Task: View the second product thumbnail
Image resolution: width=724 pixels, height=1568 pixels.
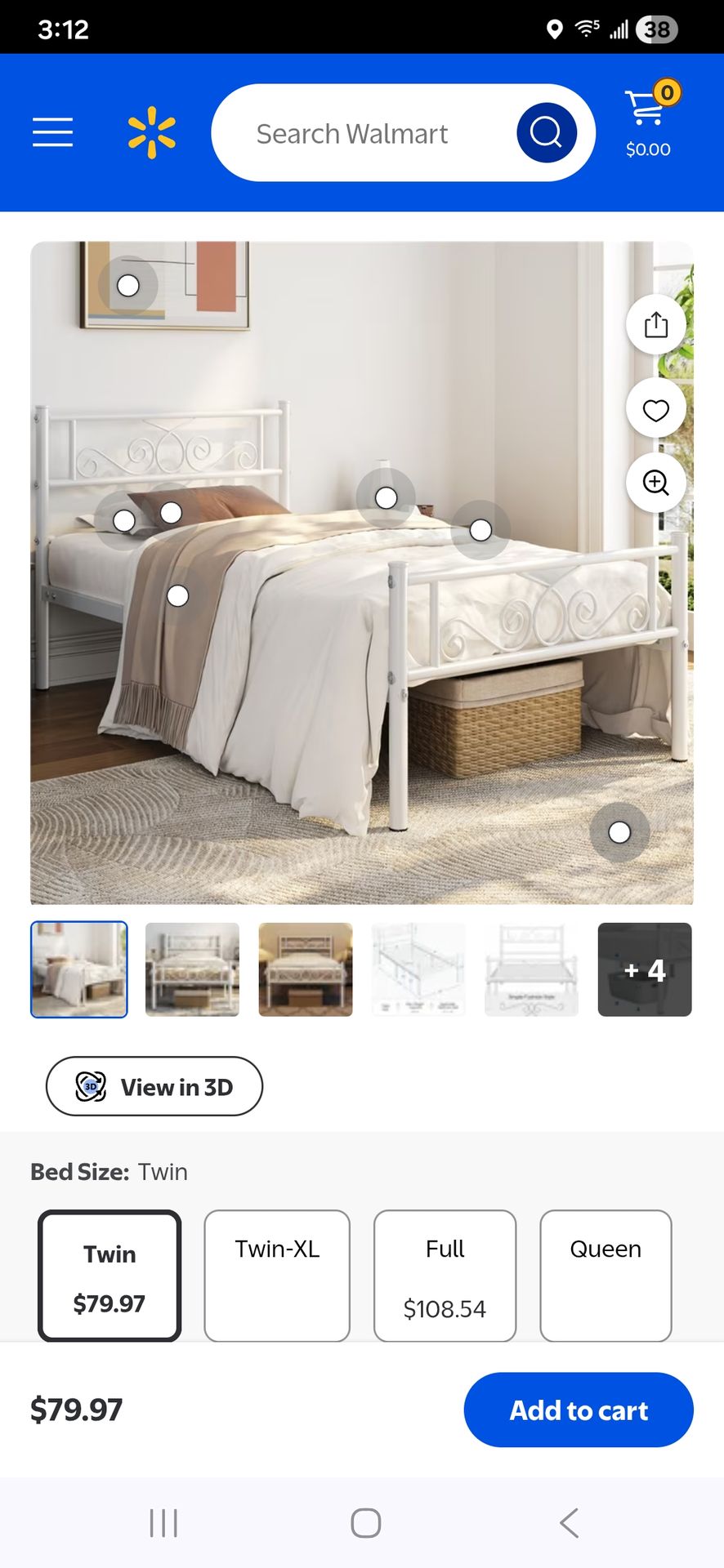Action: [x=192, y=969]
